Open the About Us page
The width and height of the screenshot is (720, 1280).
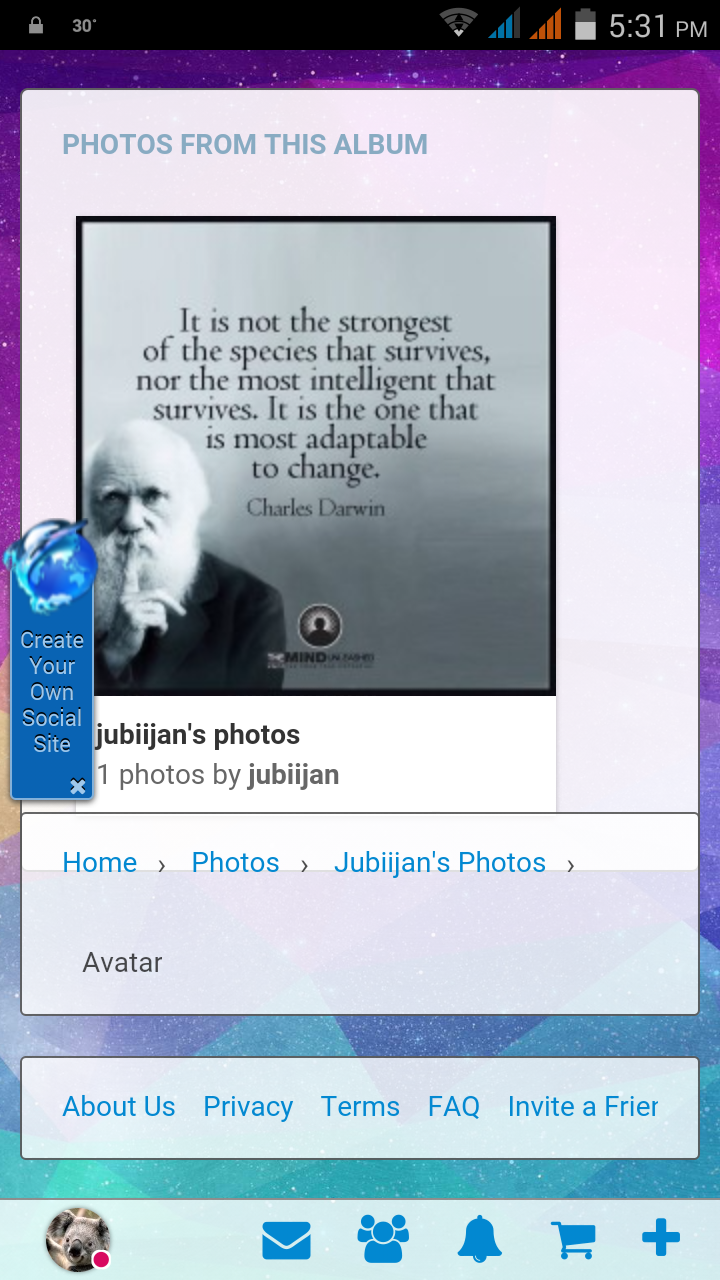[119, 1107]
